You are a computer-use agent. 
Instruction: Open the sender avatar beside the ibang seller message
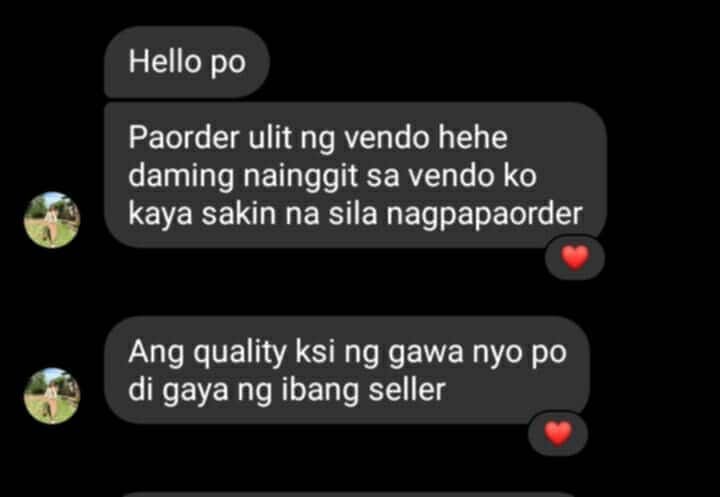pyautogui.click(x=51, y=395)
